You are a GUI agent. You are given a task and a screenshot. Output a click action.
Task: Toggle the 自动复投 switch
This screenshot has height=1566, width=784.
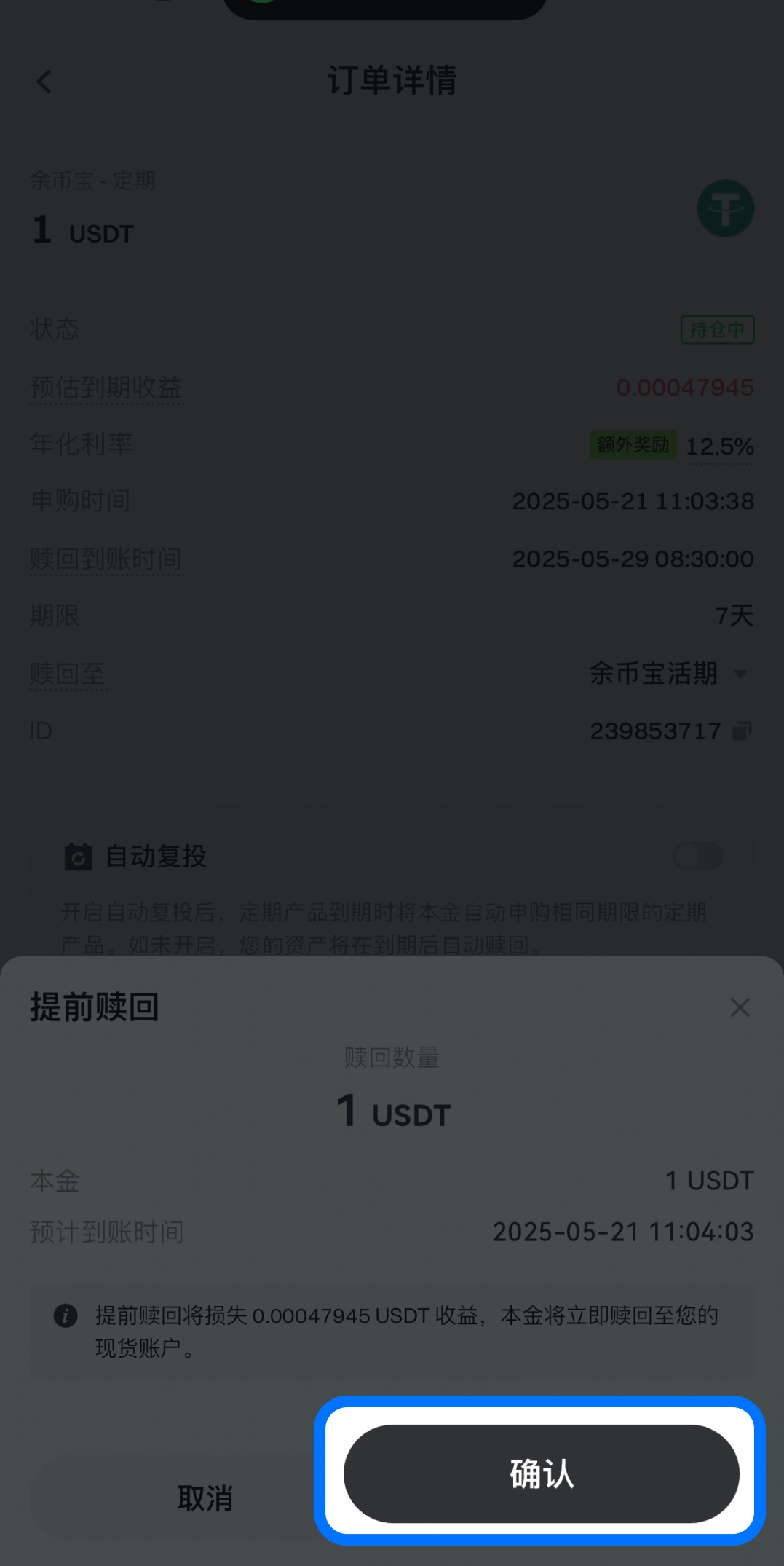pos(697,856)
